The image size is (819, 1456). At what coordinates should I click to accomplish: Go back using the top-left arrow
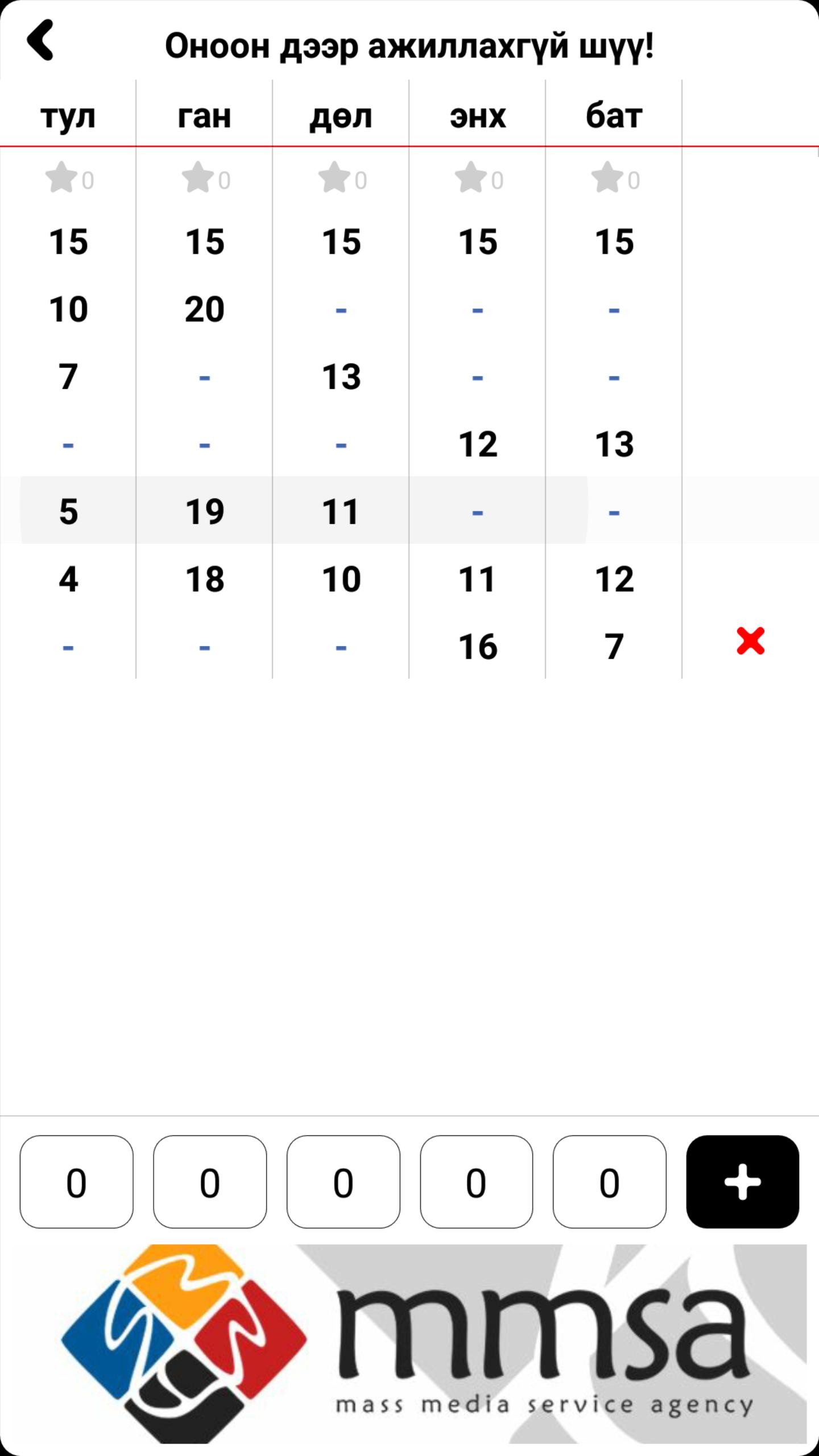click(x=40, y=40)
